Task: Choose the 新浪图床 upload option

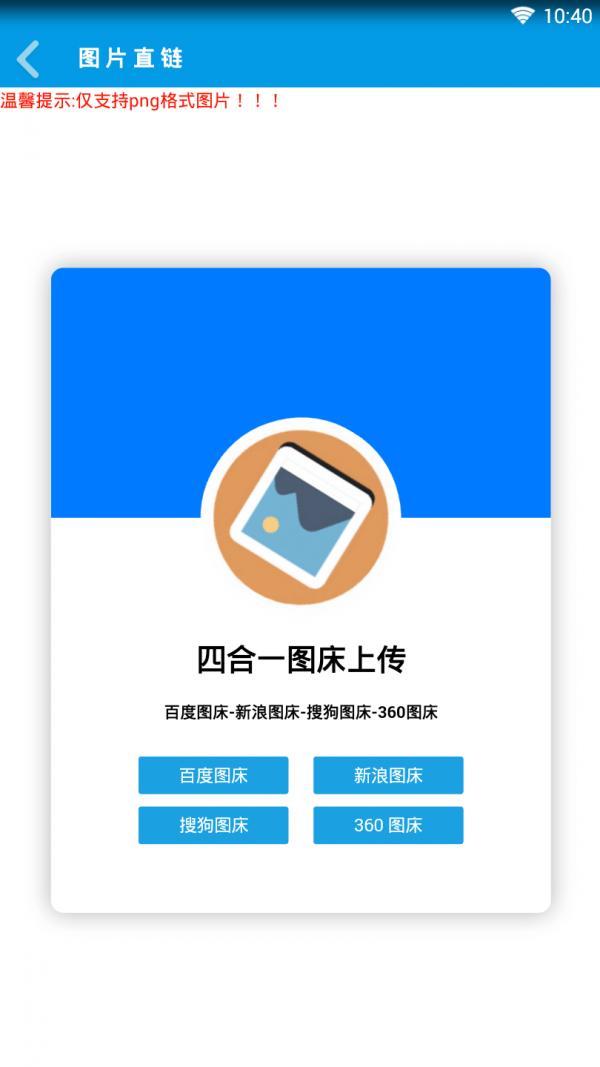Action: [x=388, y=775]
